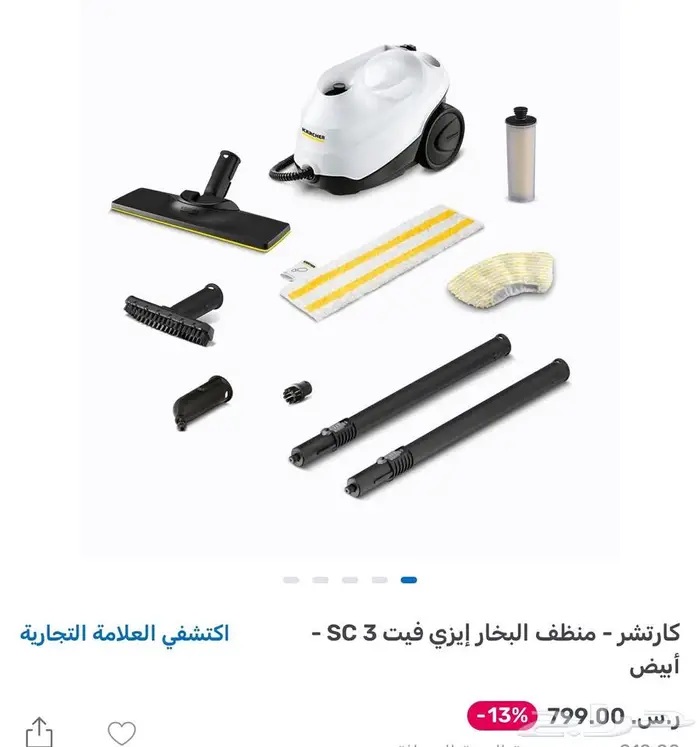Share this Karcher steam cleaner product
This screenshot has width=700, height=747.
(x=38, y=731)
